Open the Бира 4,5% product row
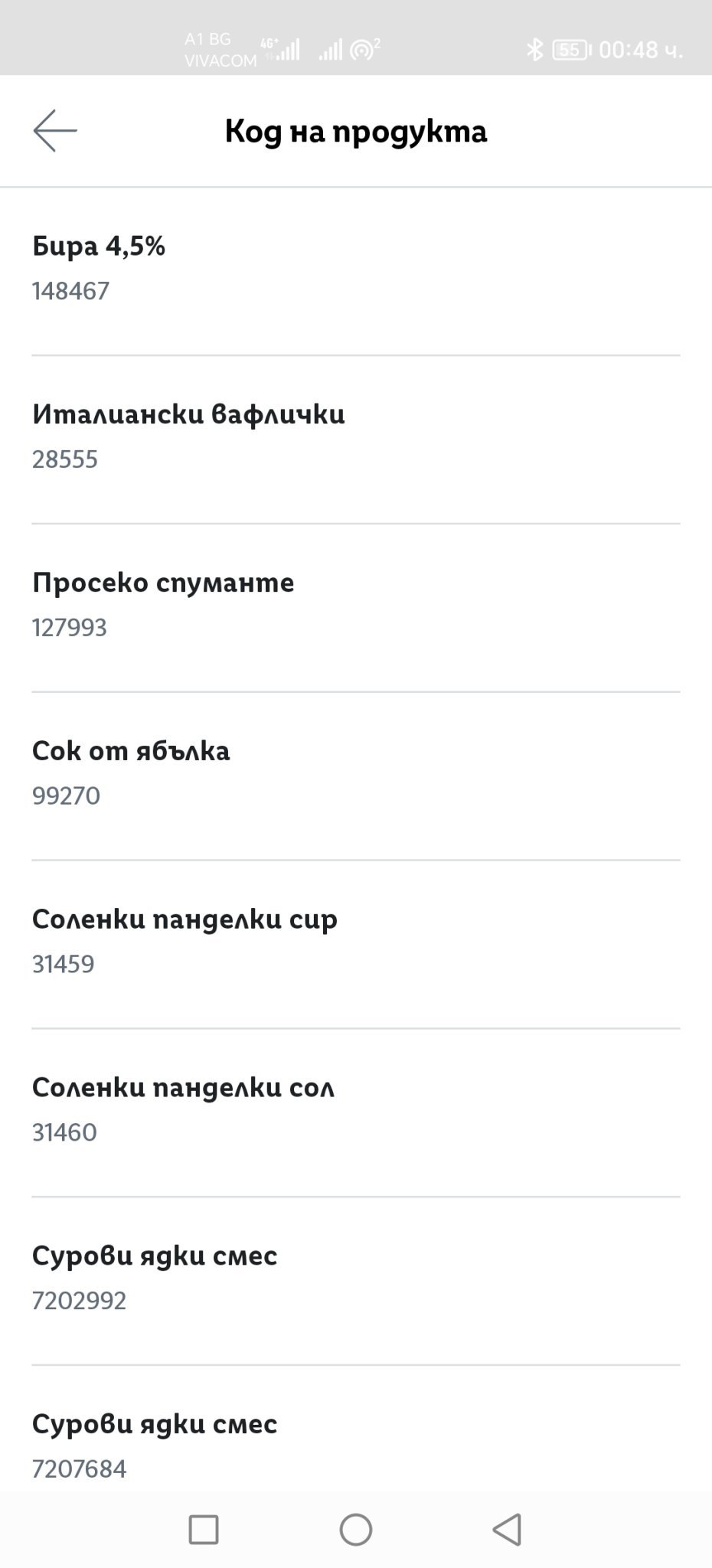 (x=356, y=272)
